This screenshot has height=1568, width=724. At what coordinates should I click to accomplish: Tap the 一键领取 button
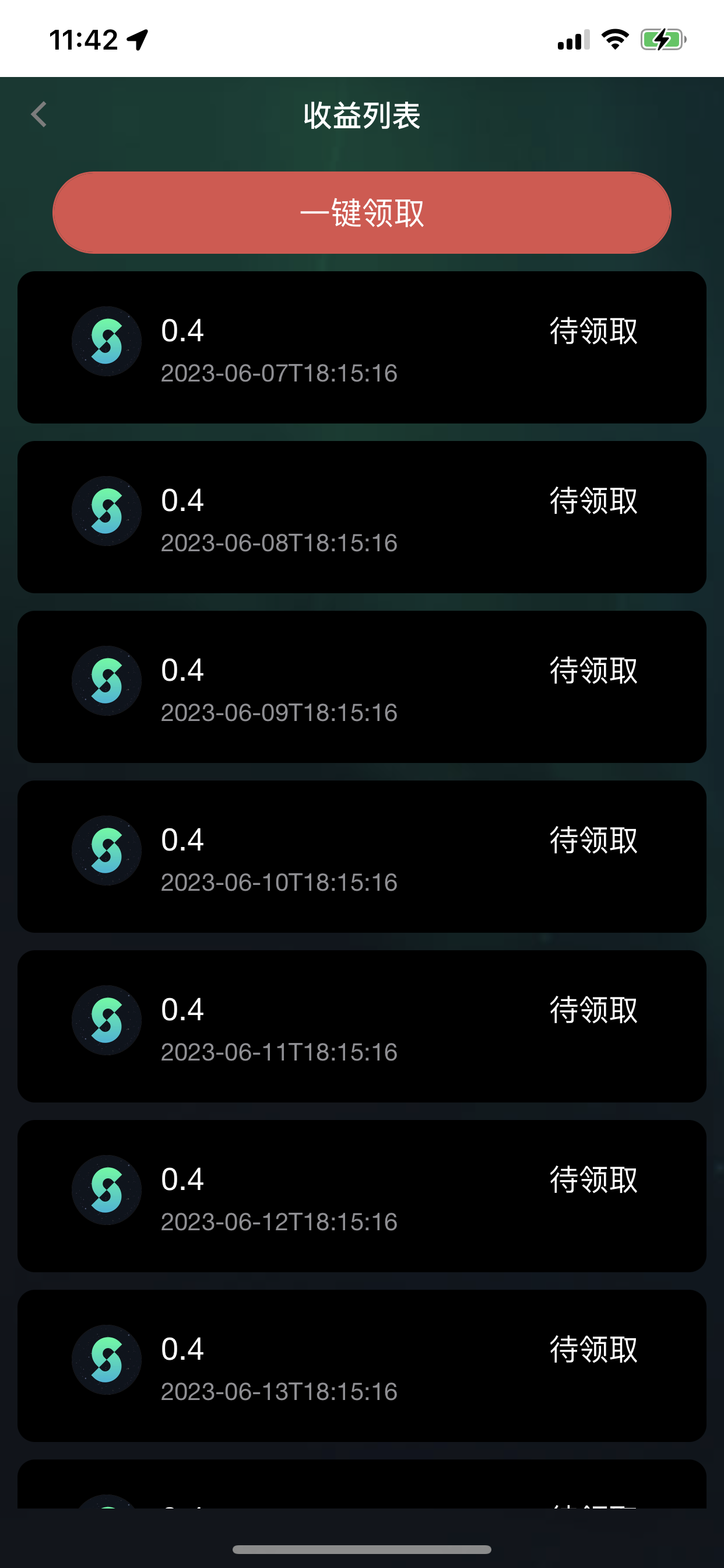click(x=362, y=212)
